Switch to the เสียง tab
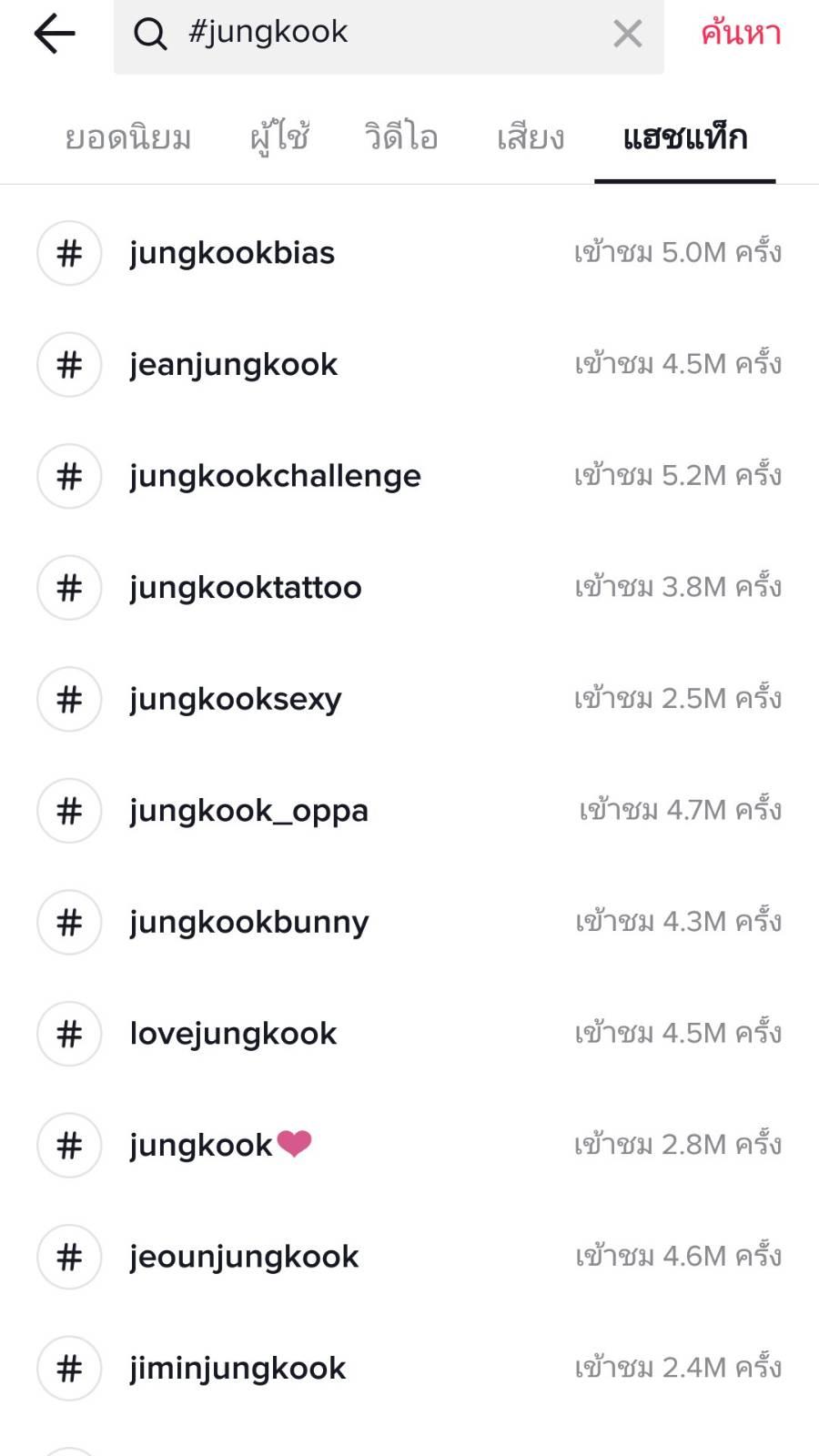 (531, 138)
